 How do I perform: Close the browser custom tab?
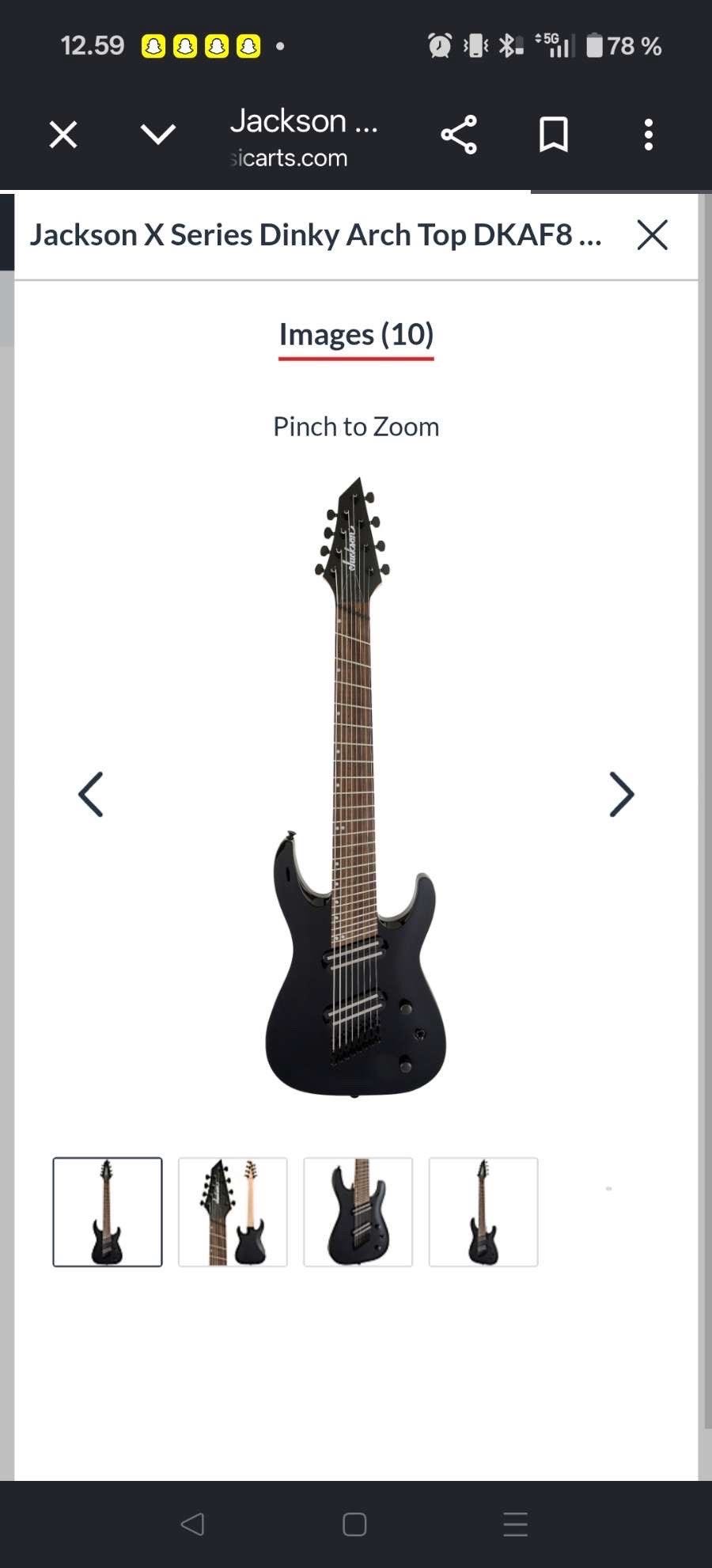[x=63, y=135]
